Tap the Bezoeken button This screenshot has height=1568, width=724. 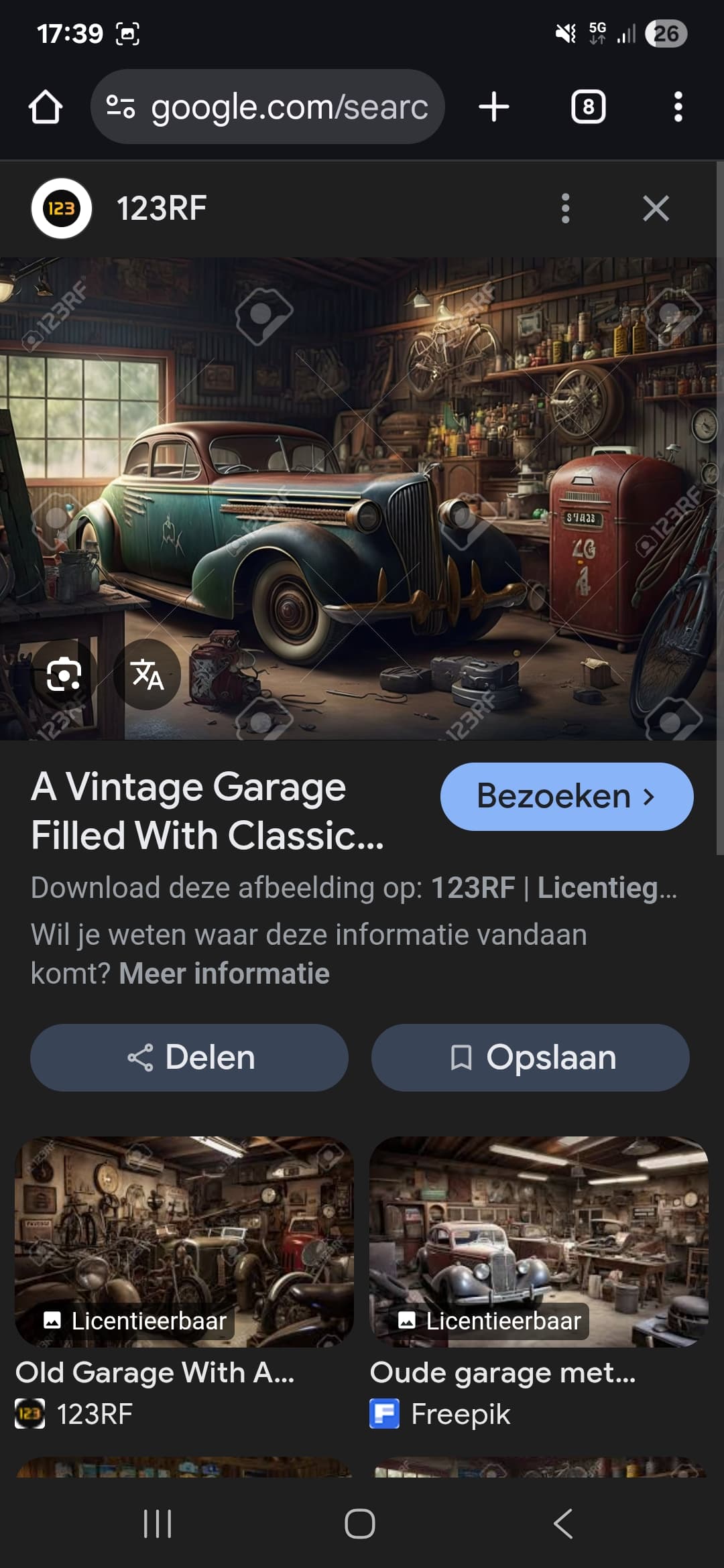click(x=566, y=796)
